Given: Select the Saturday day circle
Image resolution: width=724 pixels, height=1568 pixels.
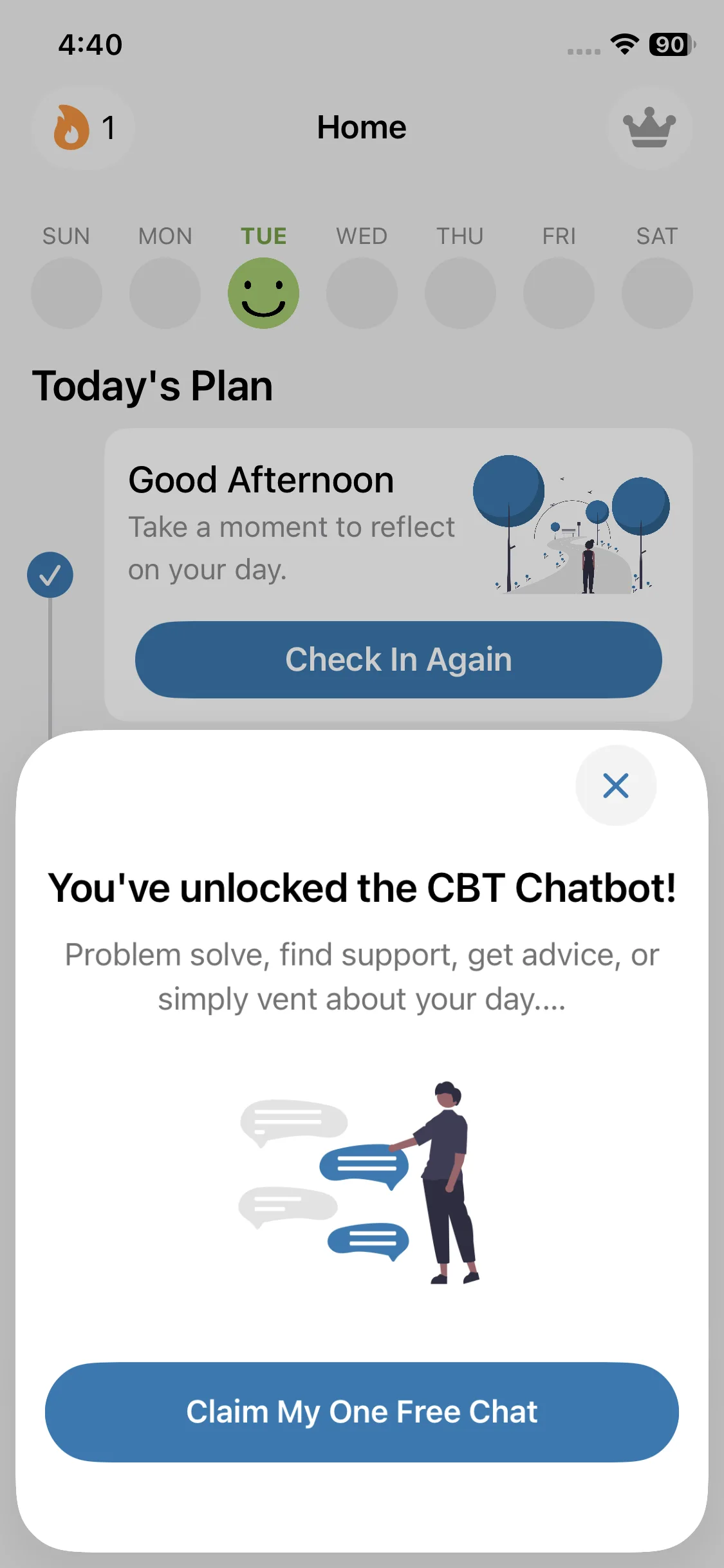Looking at the screenshot, I should [657, 293].
